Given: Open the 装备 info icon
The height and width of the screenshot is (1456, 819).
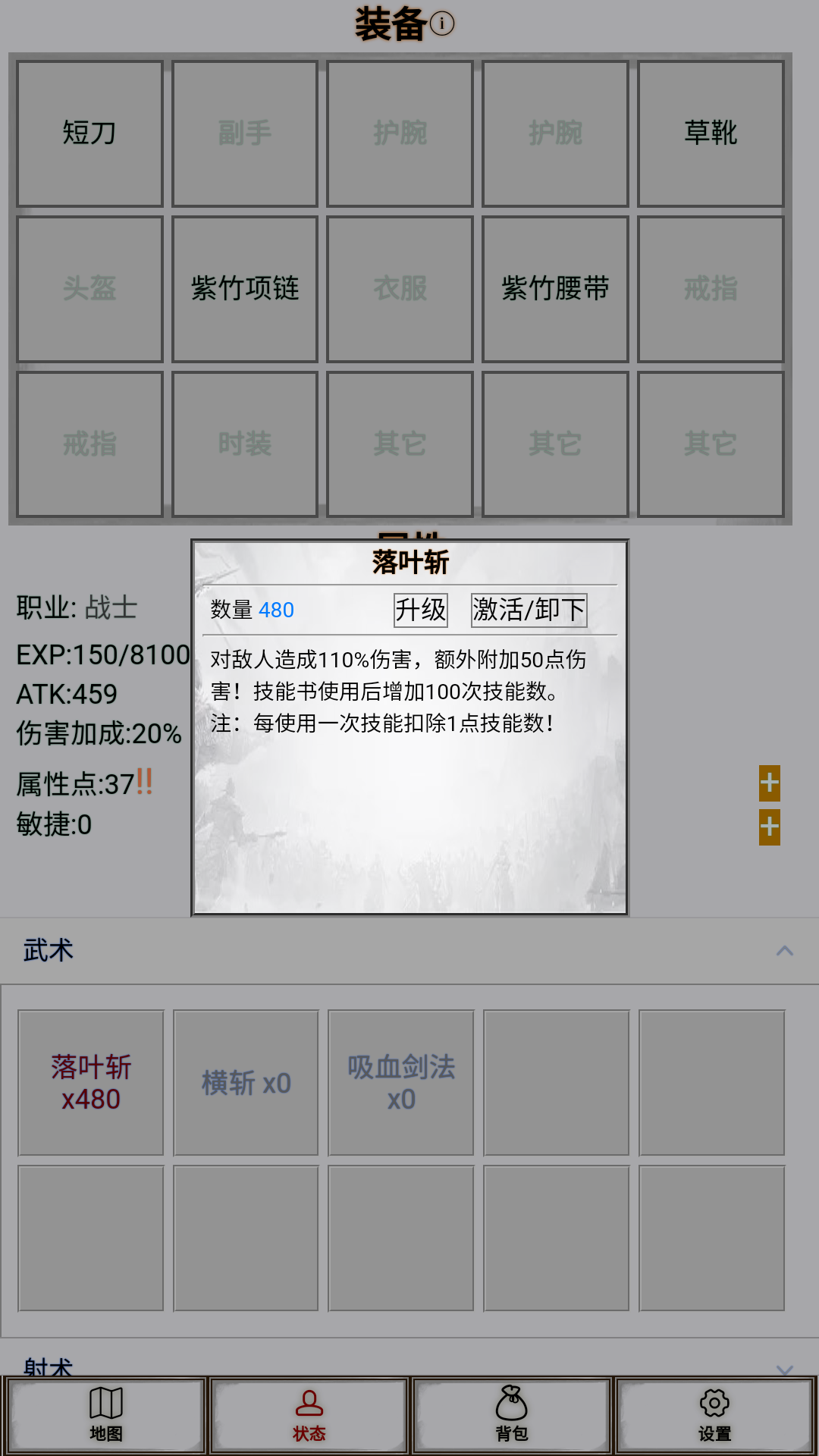Looking at the screenshot, I should [x=442, y=24].
